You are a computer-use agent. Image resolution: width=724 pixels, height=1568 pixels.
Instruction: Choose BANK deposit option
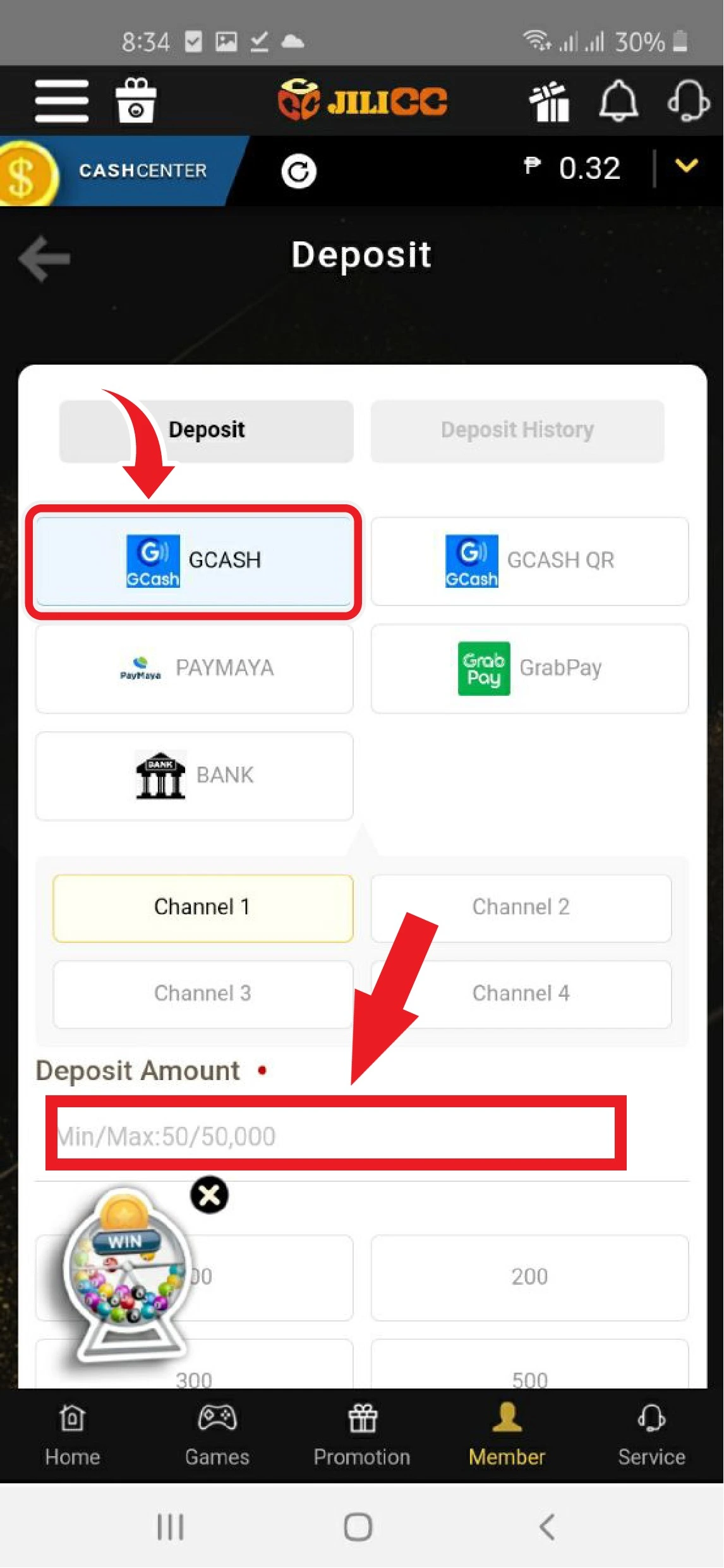tap(194, 775)
